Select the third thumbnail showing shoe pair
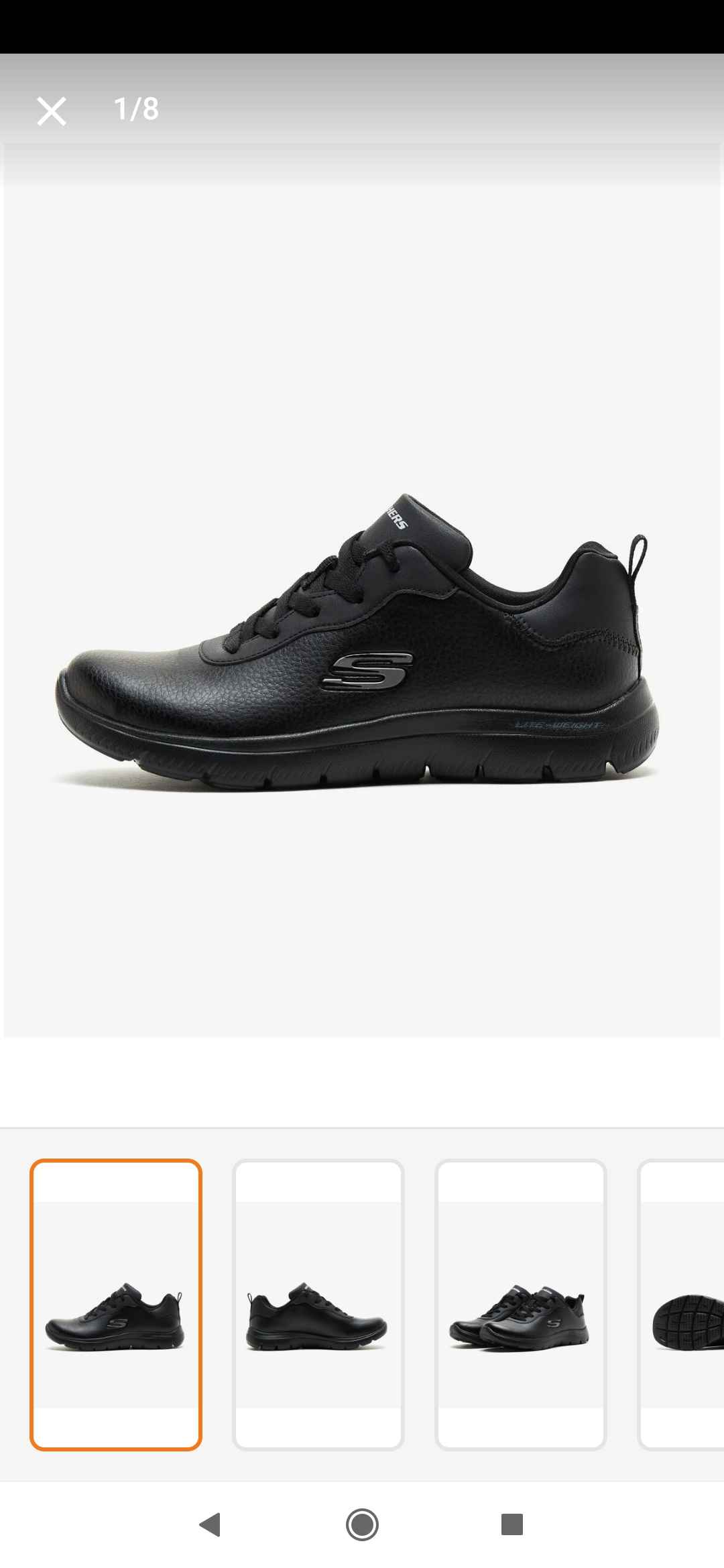This screenshot has width=724, height=1568. click(521, 1305)
